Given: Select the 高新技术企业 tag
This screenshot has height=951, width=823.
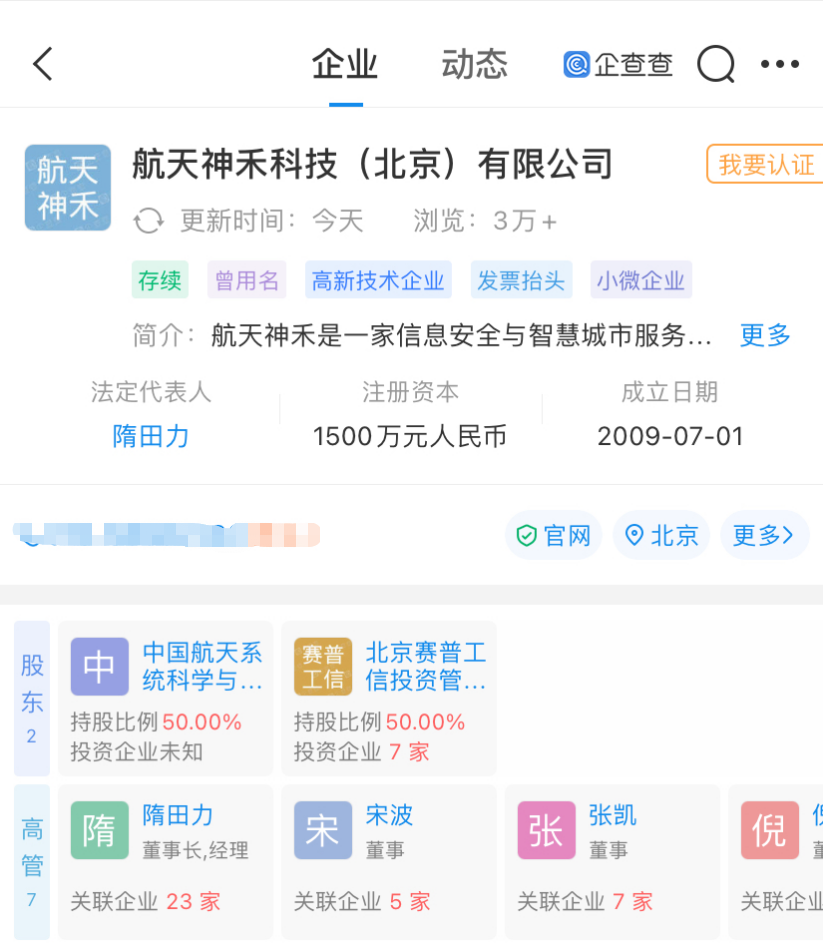Looking at the screenshot, I should (x=378, y=280).
